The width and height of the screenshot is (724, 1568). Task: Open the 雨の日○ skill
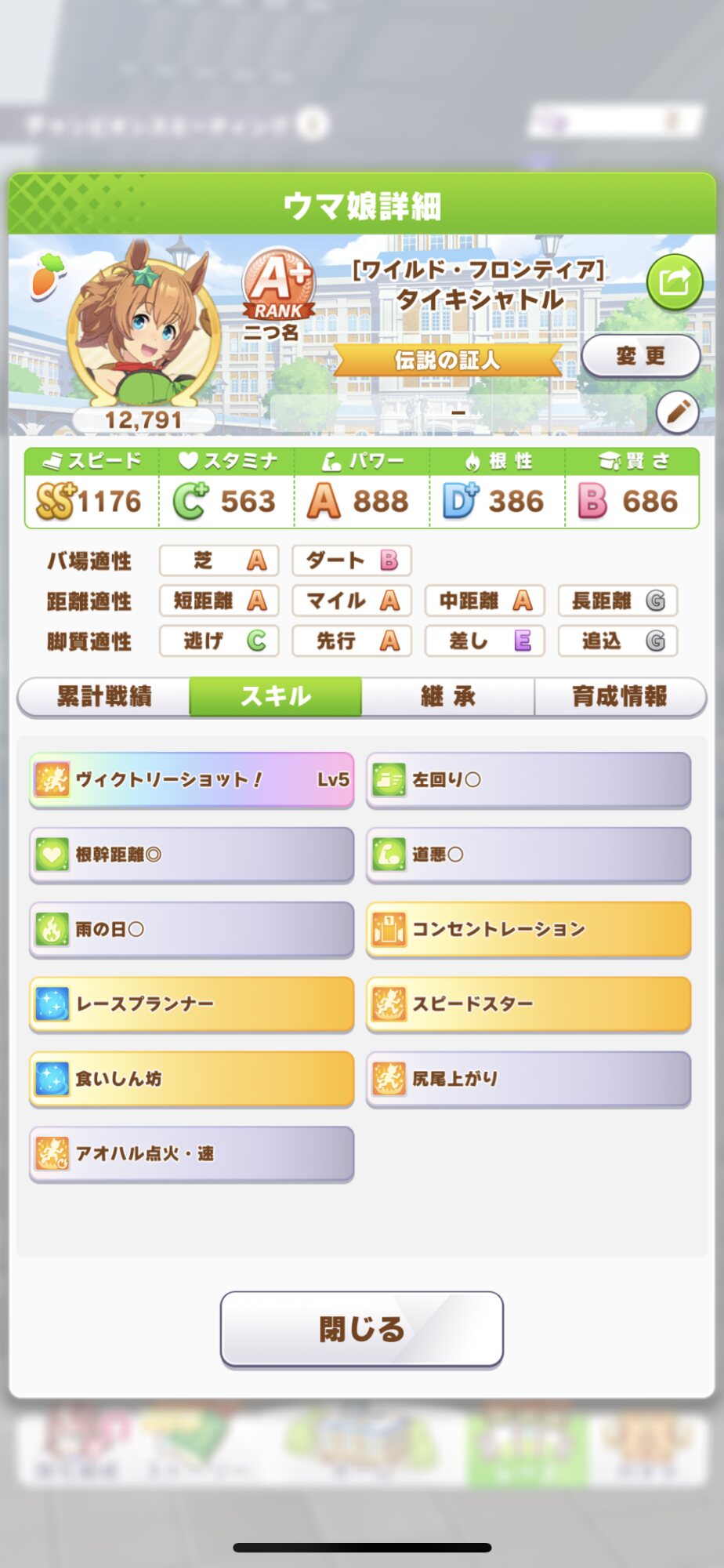[x=192, y=929]
